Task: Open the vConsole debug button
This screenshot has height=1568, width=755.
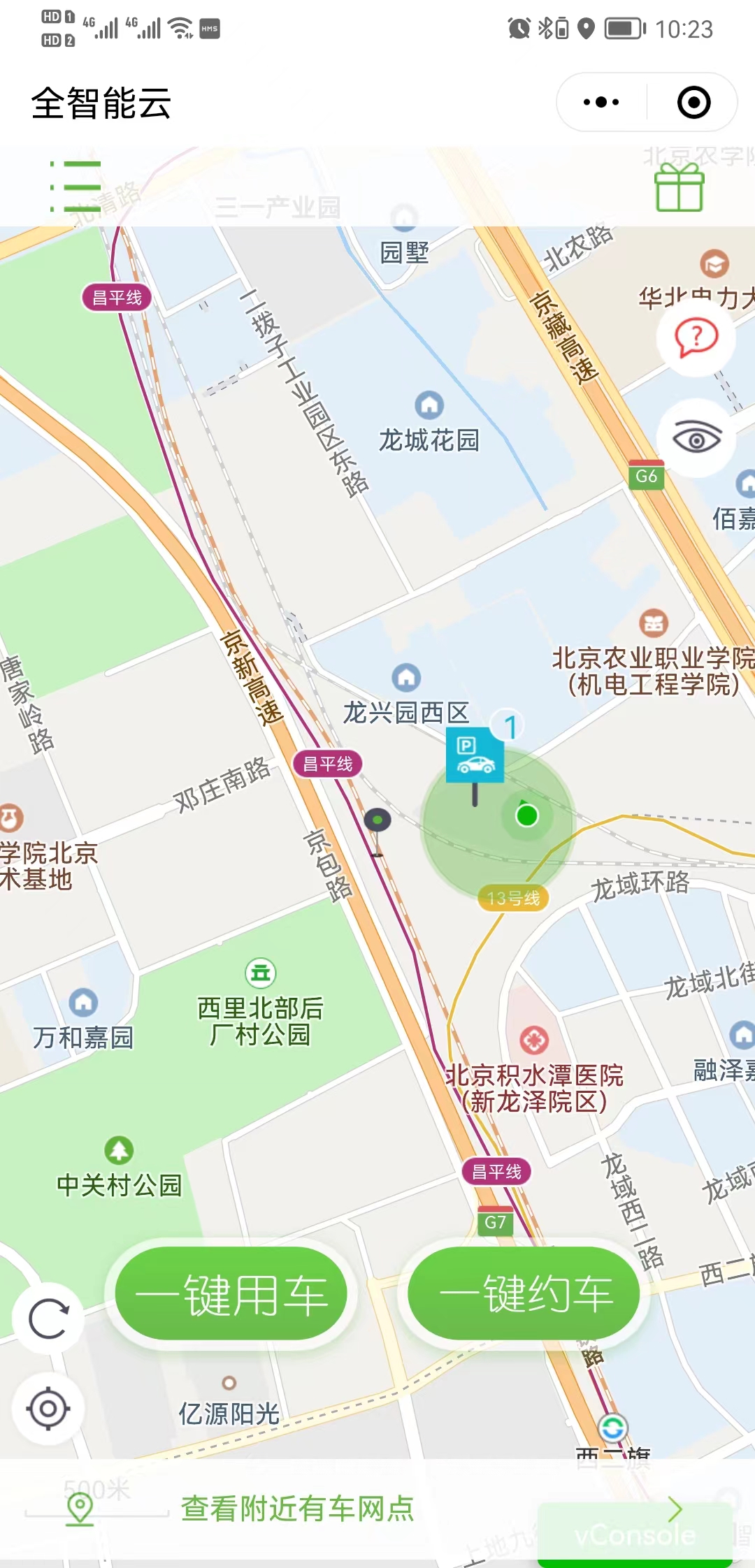Action: coord(634,1535)
